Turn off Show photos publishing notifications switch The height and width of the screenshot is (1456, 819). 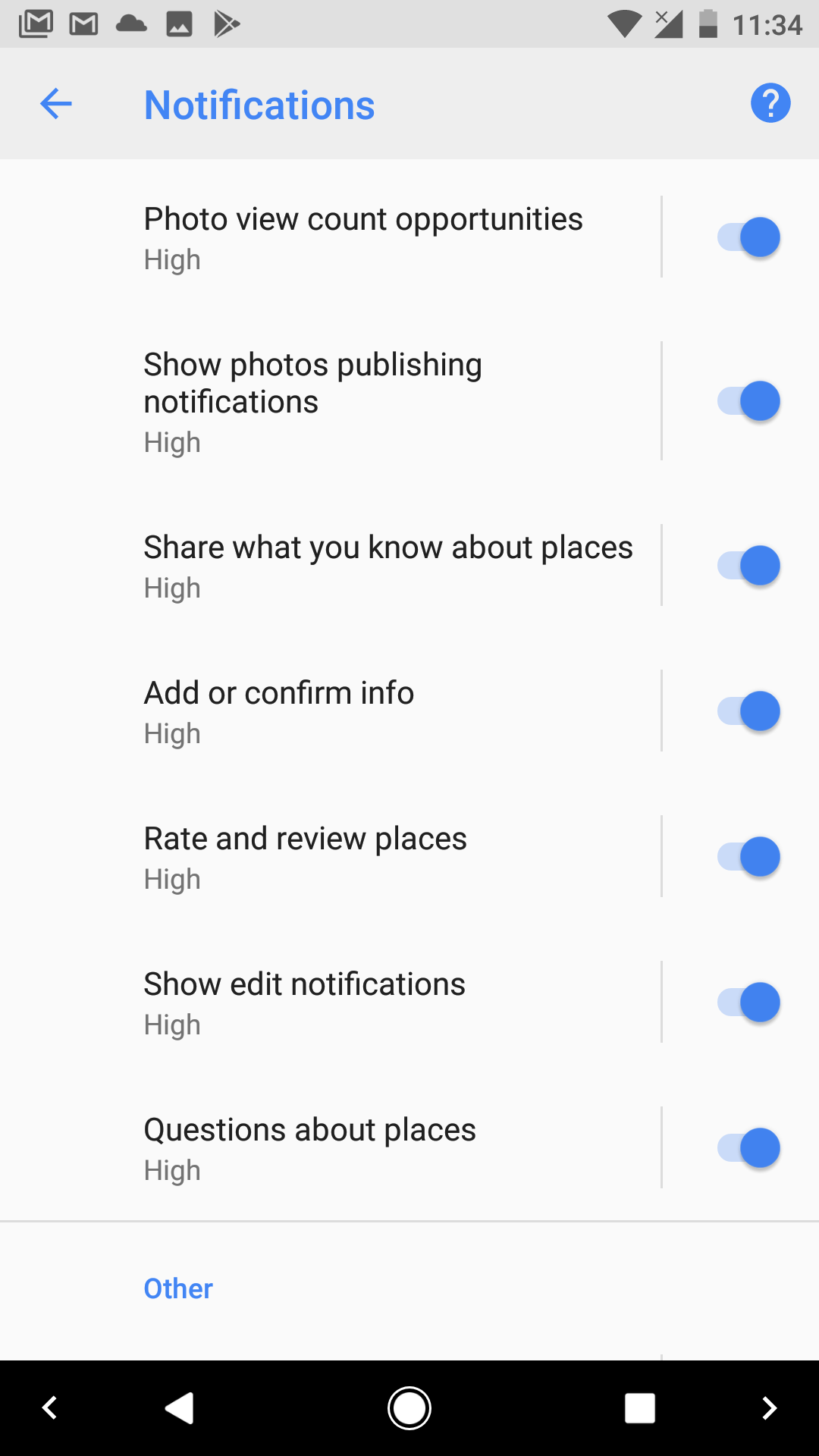point(748,401)
